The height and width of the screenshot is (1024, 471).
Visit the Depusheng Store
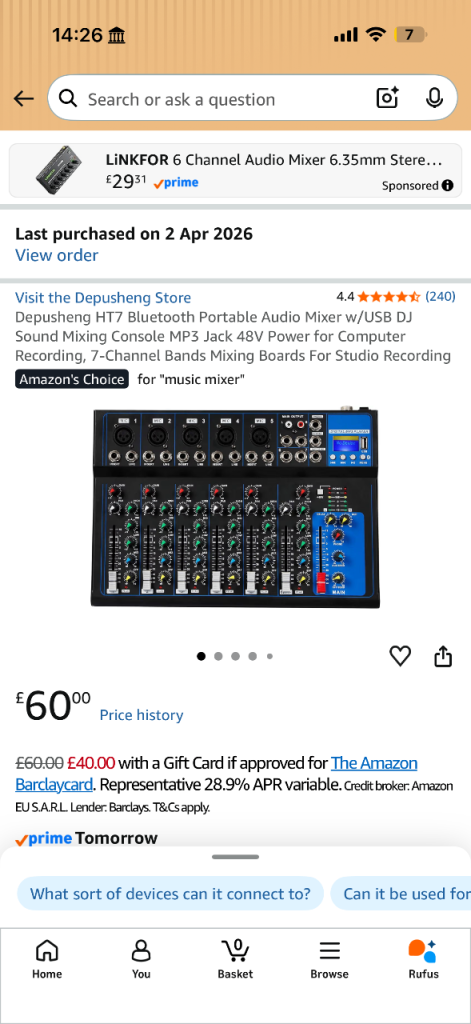(x=103, y=298)
